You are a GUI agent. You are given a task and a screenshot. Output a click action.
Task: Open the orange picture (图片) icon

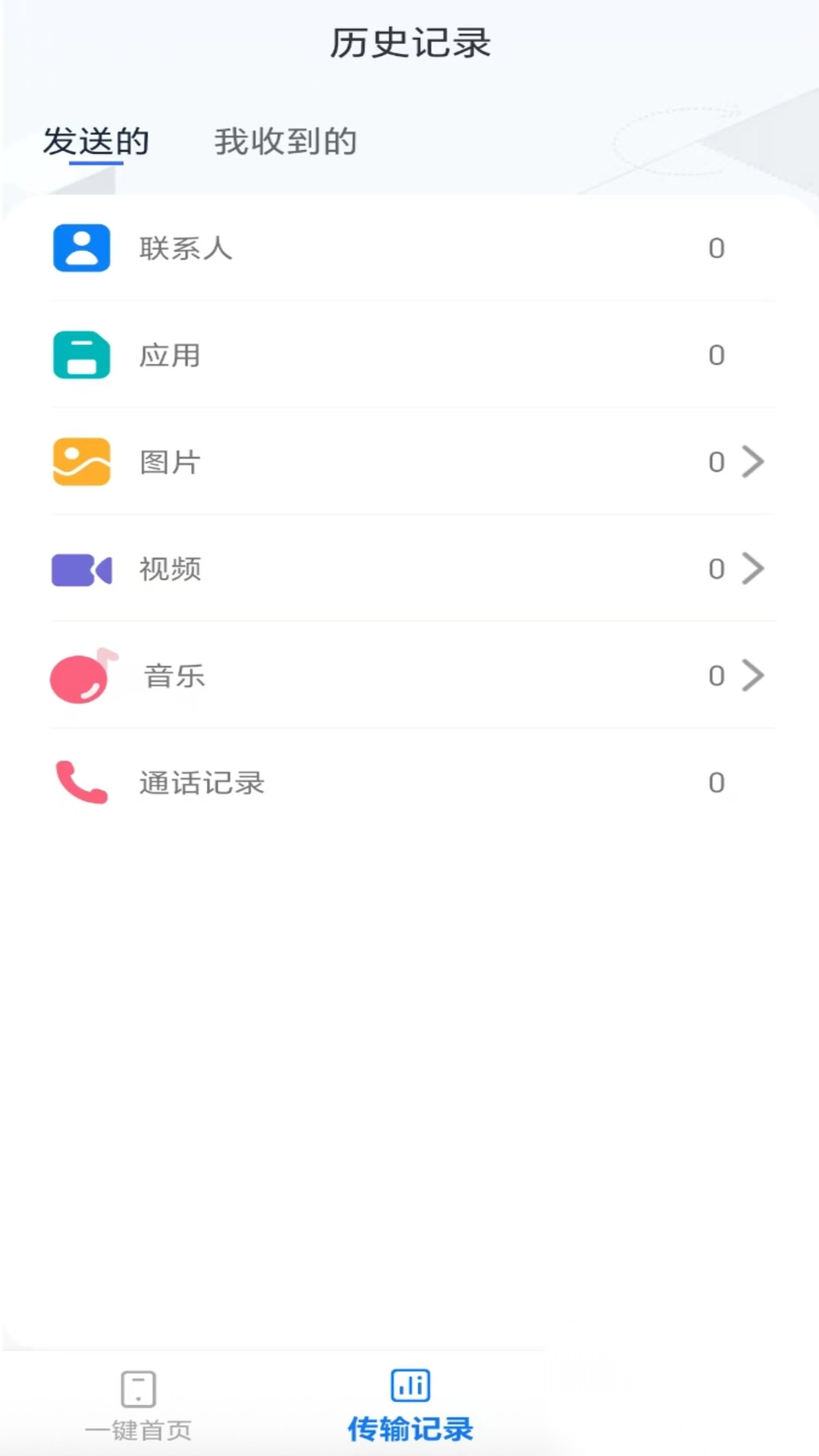click(80, 463)
